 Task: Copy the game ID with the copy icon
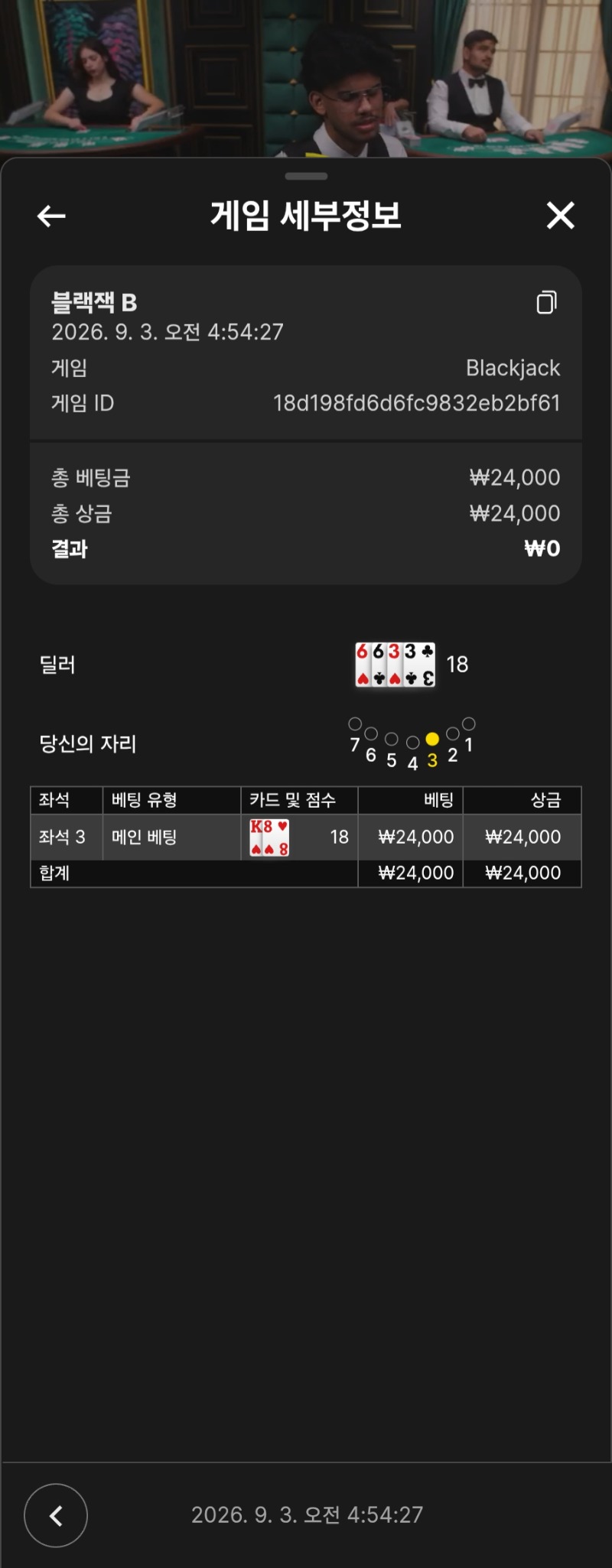click(x=546, y=303)
